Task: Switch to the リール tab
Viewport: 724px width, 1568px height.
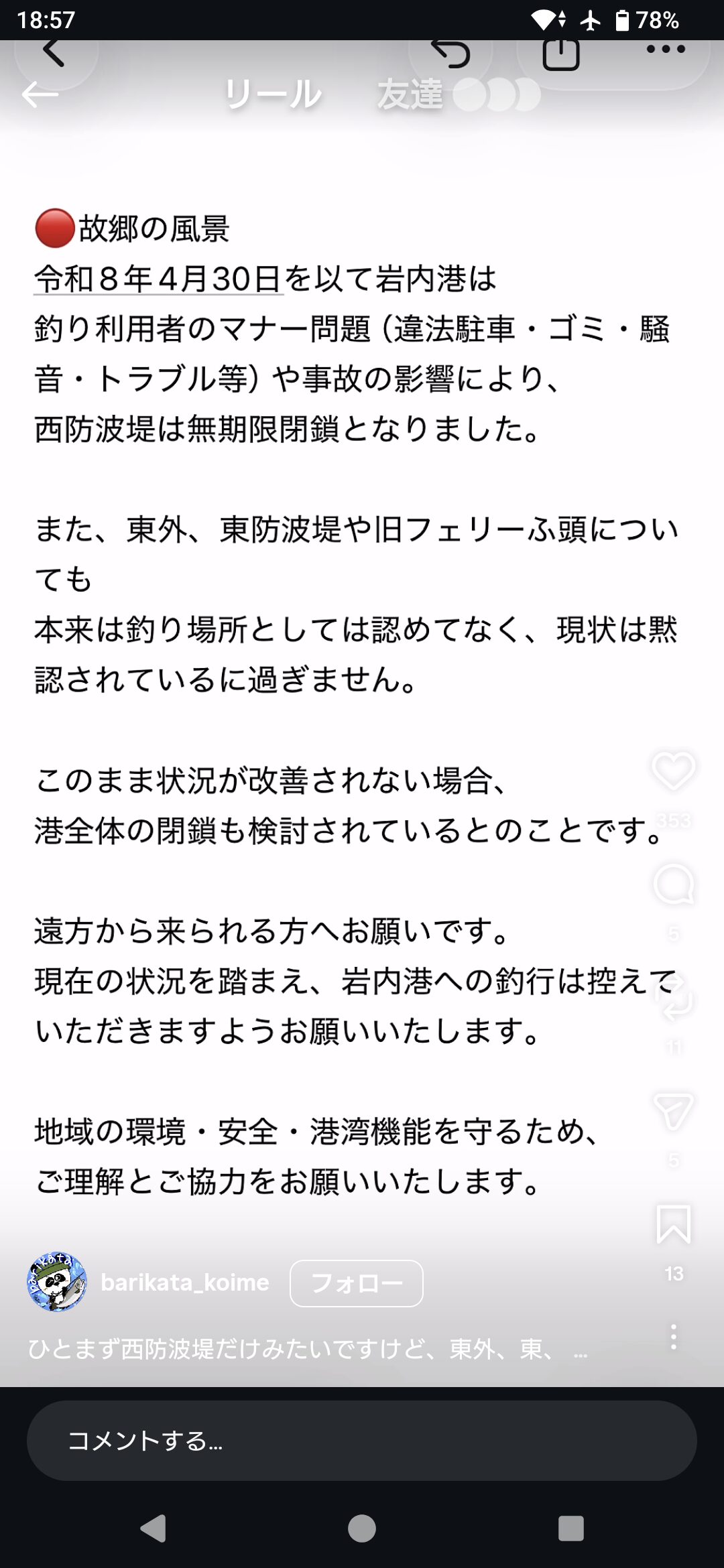Action: point(274,94)
